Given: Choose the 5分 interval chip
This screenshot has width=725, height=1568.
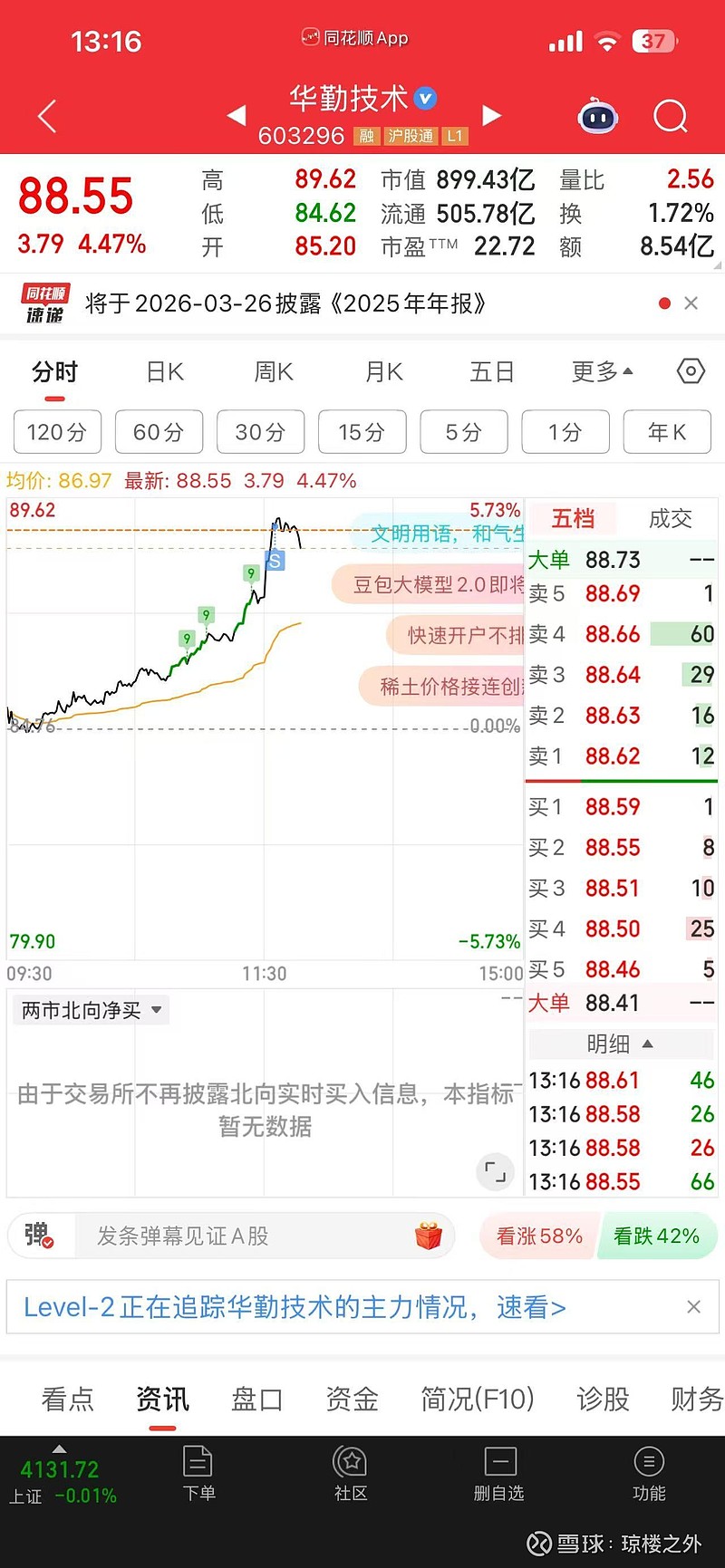Looking at the screenshot, I should 463,432.
